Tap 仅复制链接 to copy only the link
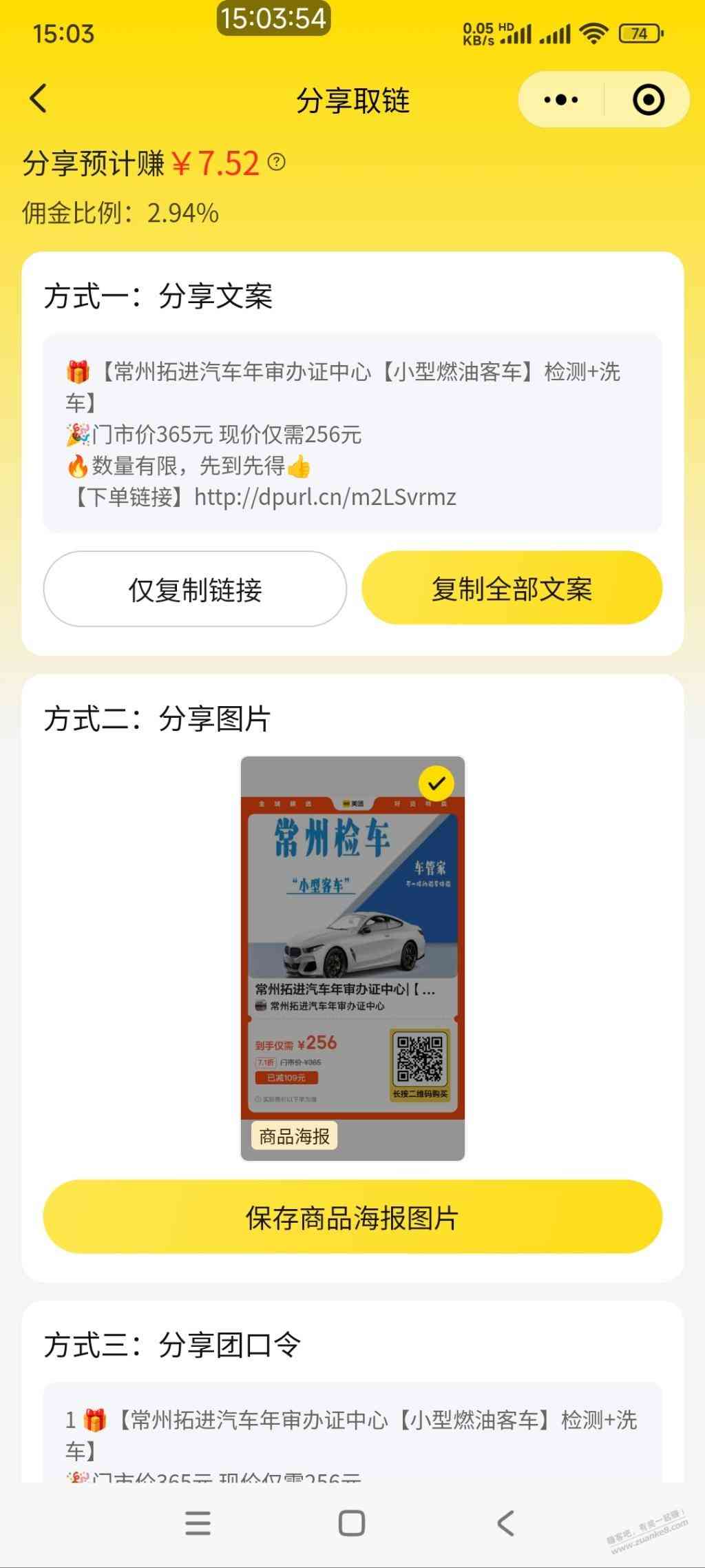This screenshot has height=1568, width=705. click(x=195, y=590)
